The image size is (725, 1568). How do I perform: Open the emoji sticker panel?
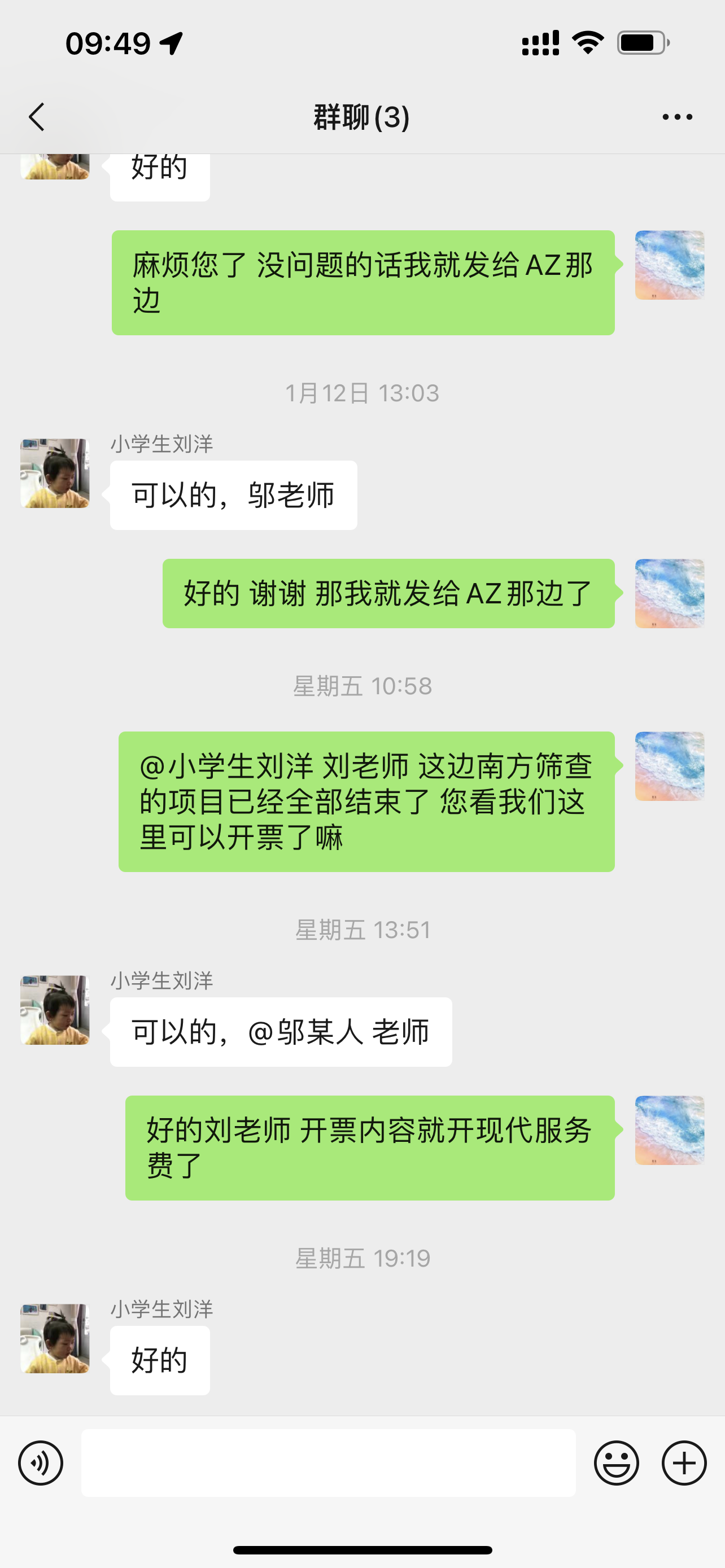tap(616, 1462)
